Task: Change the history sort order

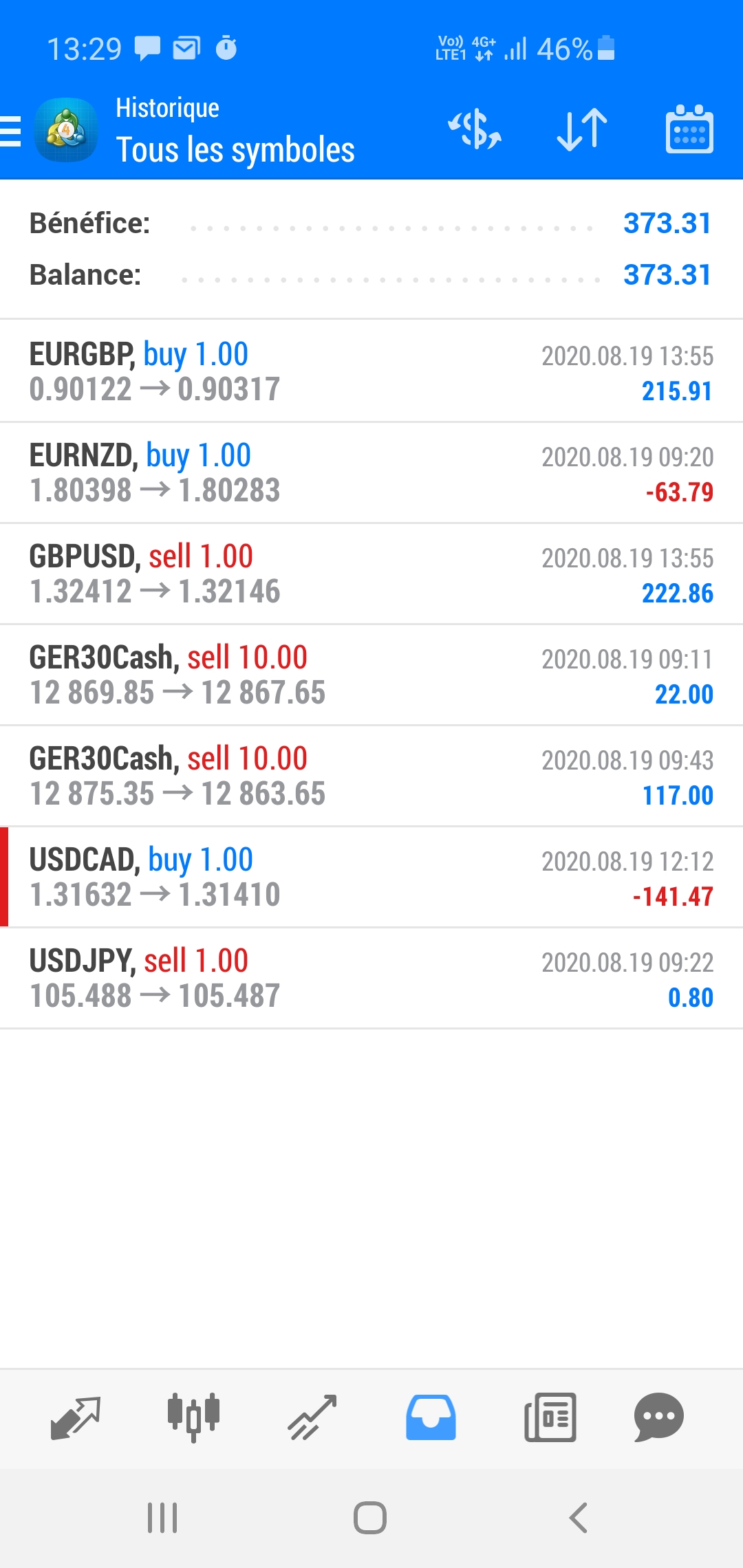Action: pyautogui.click(x=582, y=129)
